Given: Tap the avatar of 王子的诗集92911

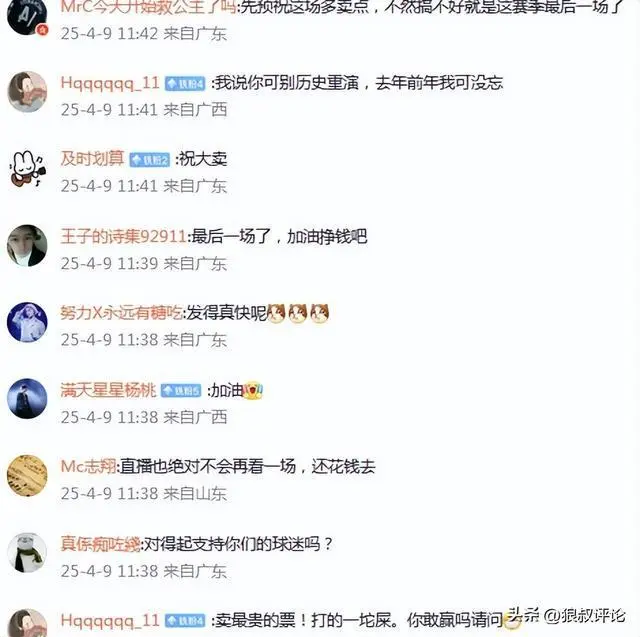Looking at the screenshot, I should pyautogui.click(x=27, y=245).
